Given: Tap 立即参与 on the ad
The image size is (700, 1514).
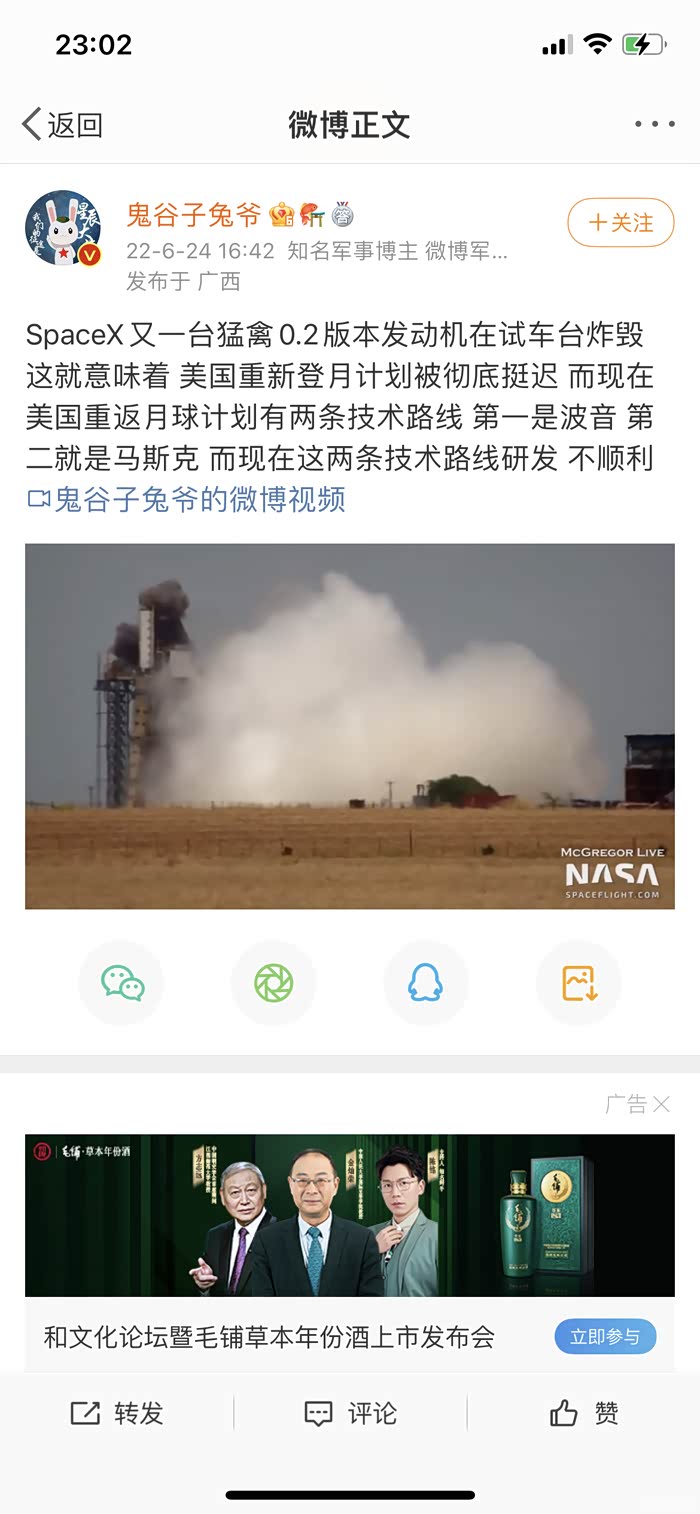Looking at the screenshot, I should click(x=605, y=1337).
